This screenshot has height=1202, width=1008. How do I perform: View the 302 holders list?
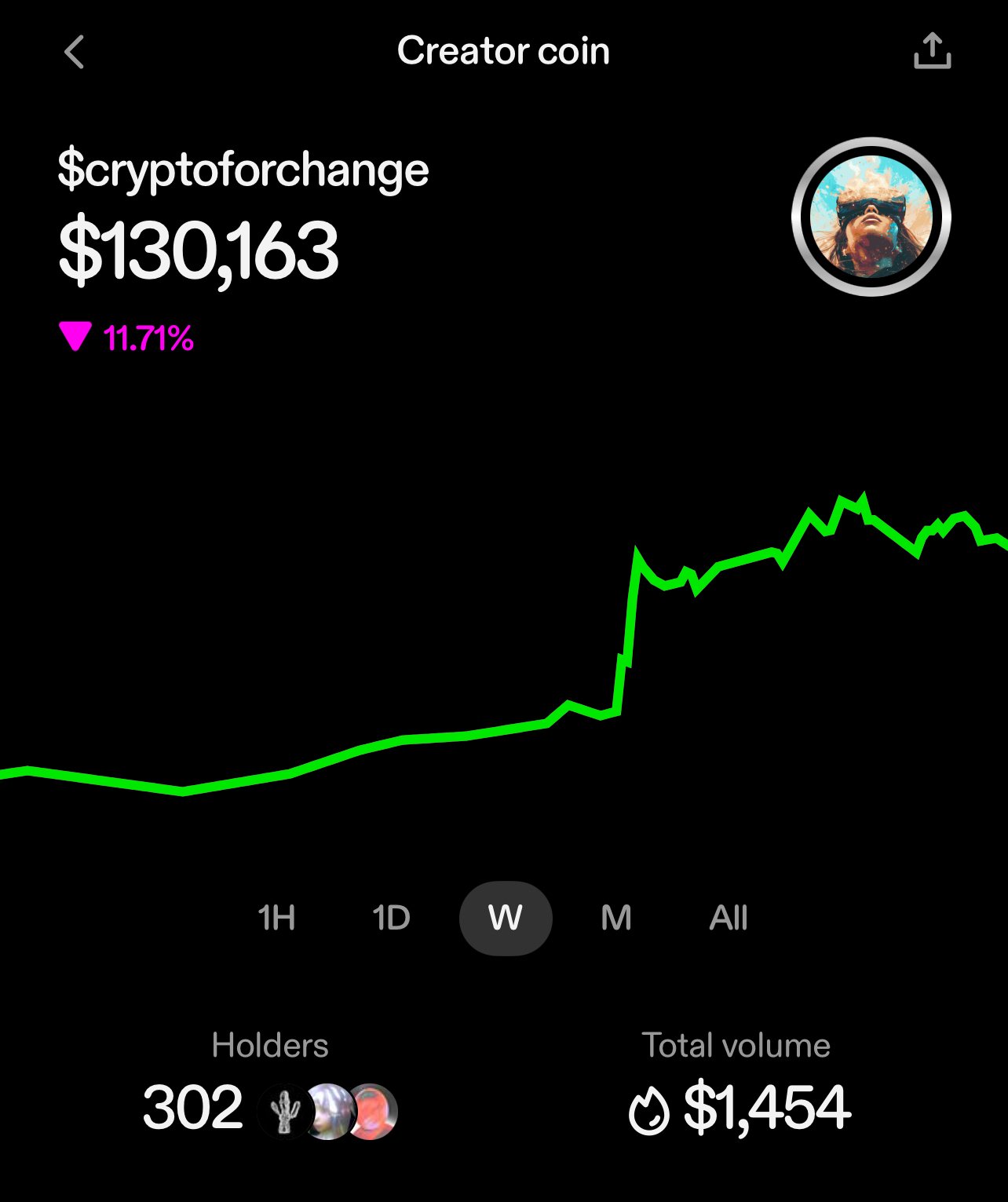tap(269, 1107)
